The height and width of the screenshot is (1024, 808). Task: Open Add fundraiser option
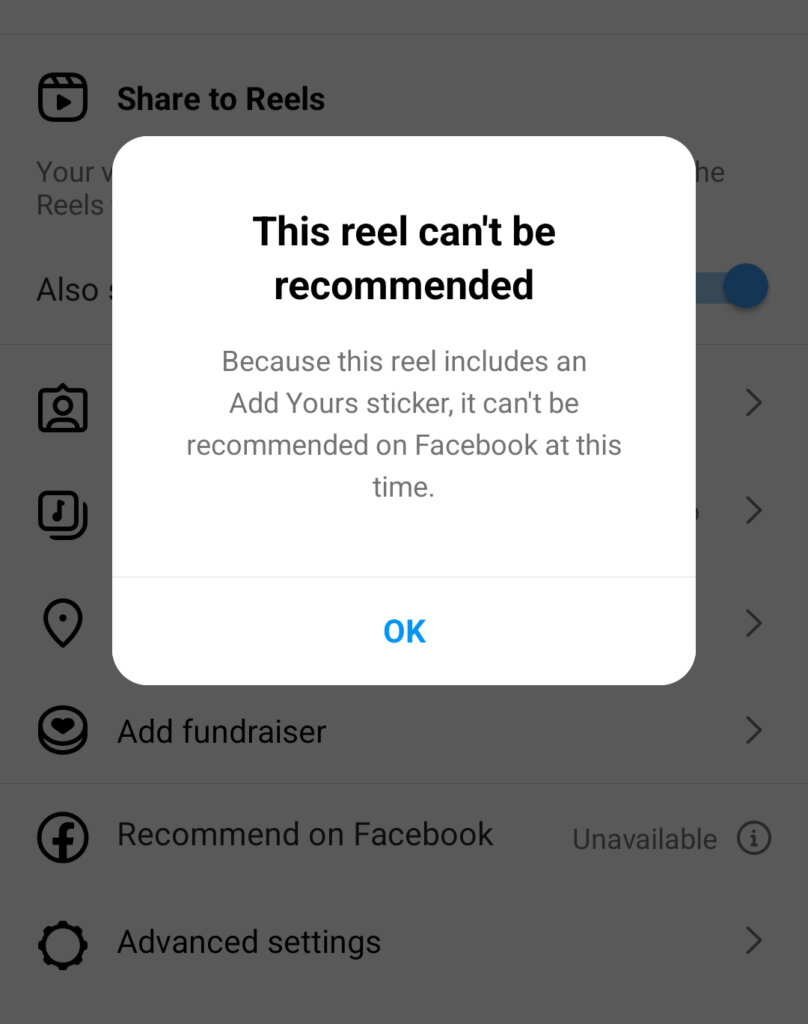point(222,731)
